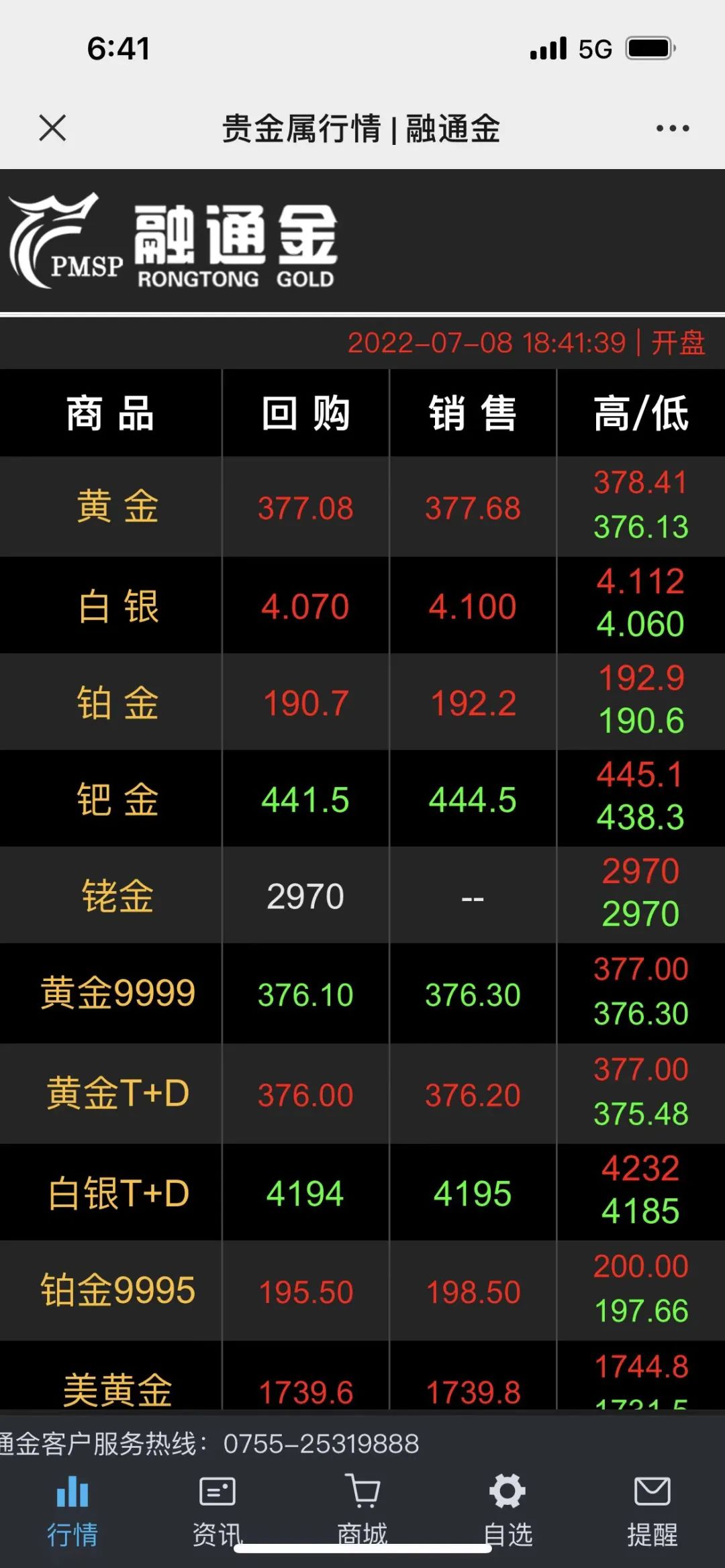Close the 贵金属行情 web page
The width and height of the screenshot is (725, 1568).
52,127
